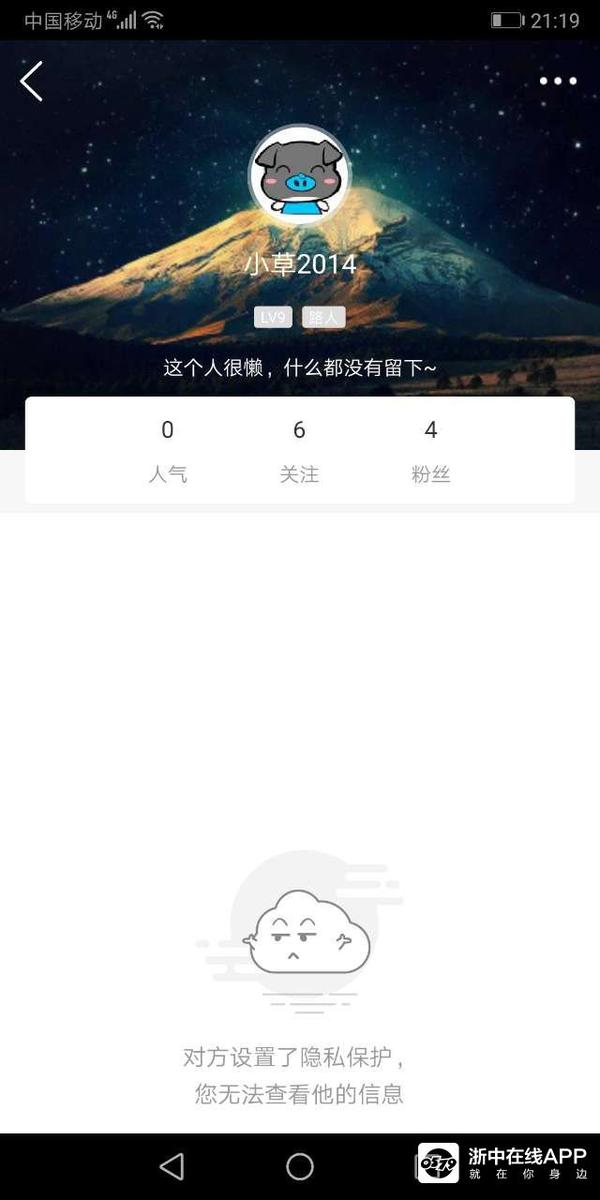Open the three-dot overflow menu
Screen dimensions: 600x1200
(558, 81)
